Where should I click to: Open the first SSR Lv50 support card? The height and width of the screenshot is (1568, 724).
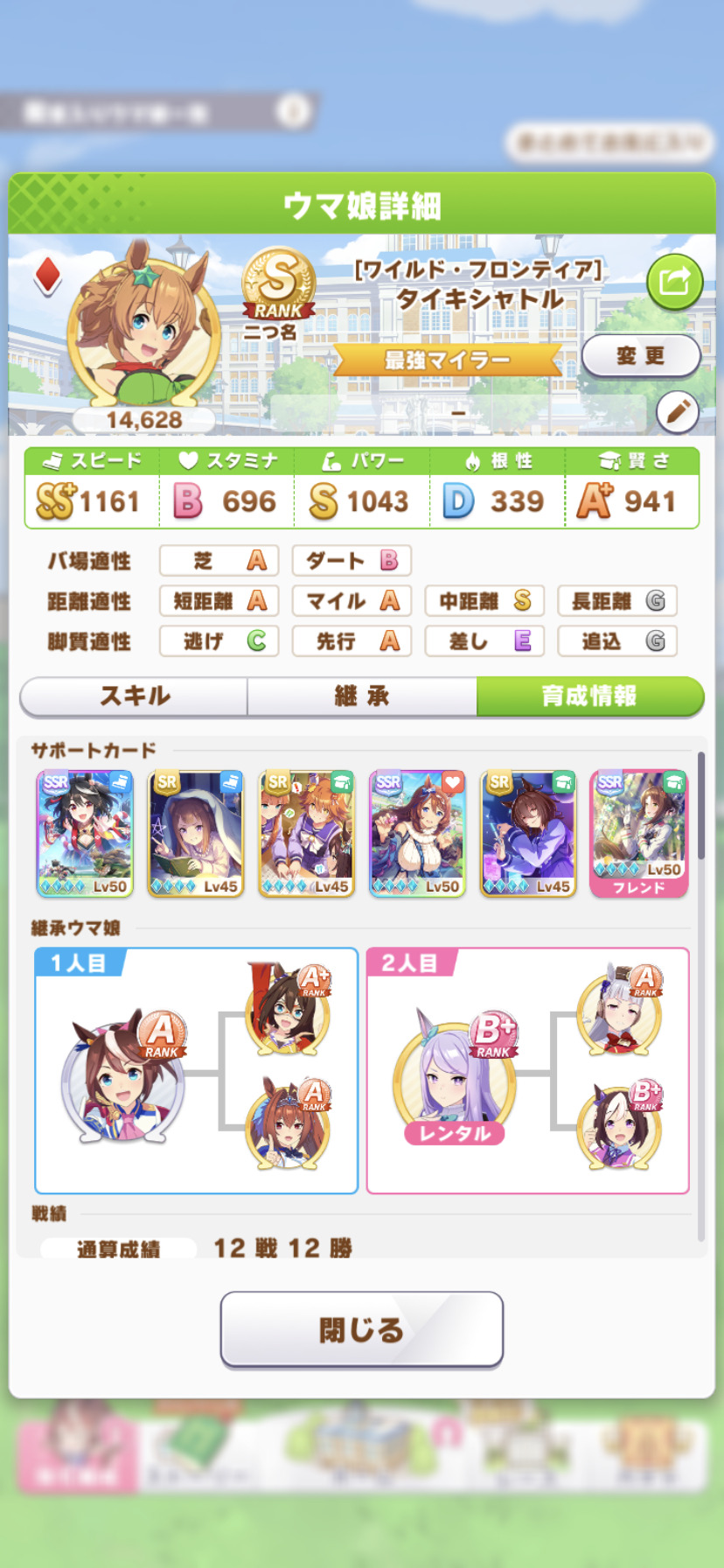click(x=85, y=833)
